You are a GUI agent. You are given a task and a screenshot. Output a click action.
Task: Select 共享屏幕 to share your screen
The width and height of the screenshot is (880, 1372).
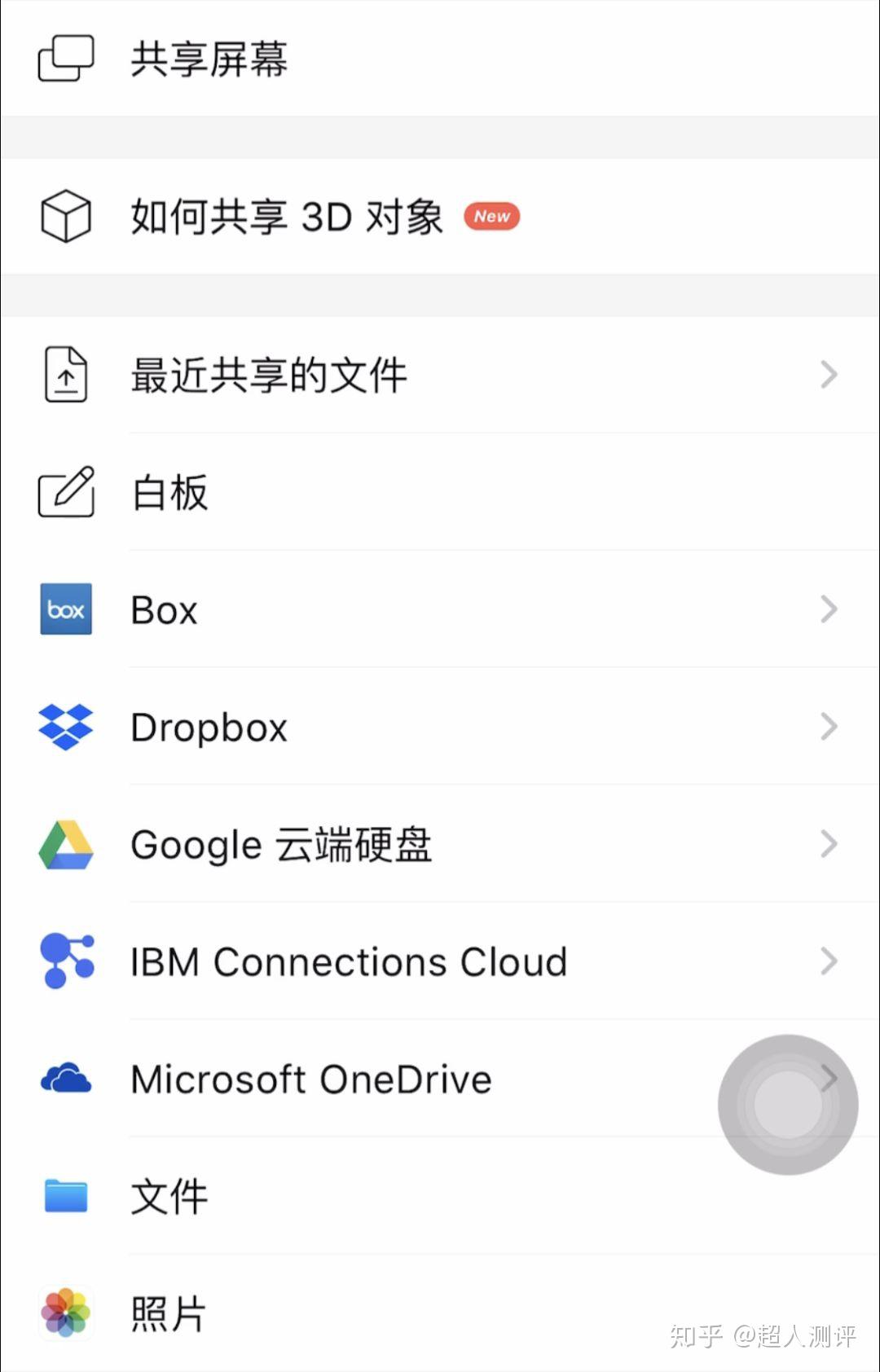point(209,59)
